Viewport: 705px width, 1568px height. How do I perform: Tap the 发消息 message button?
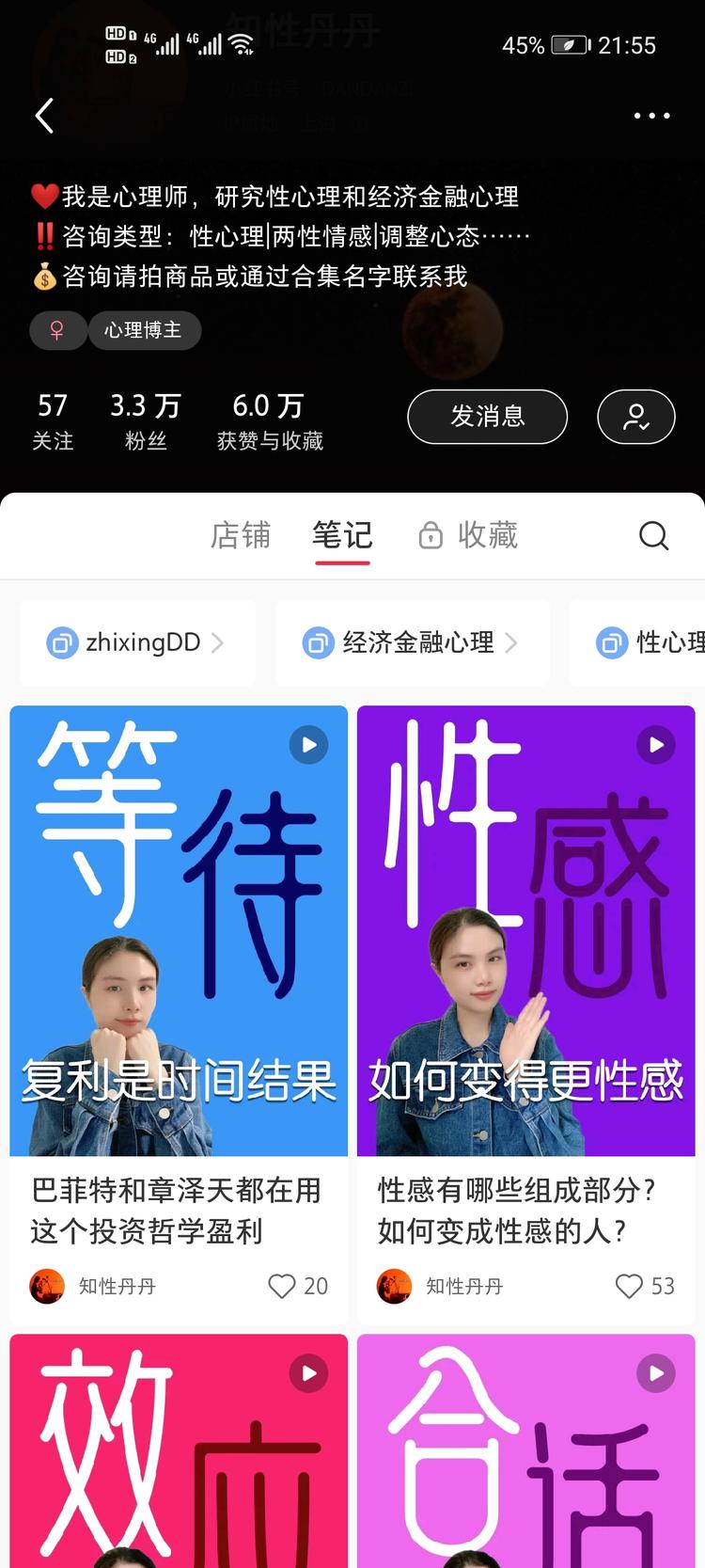(487, 417)
